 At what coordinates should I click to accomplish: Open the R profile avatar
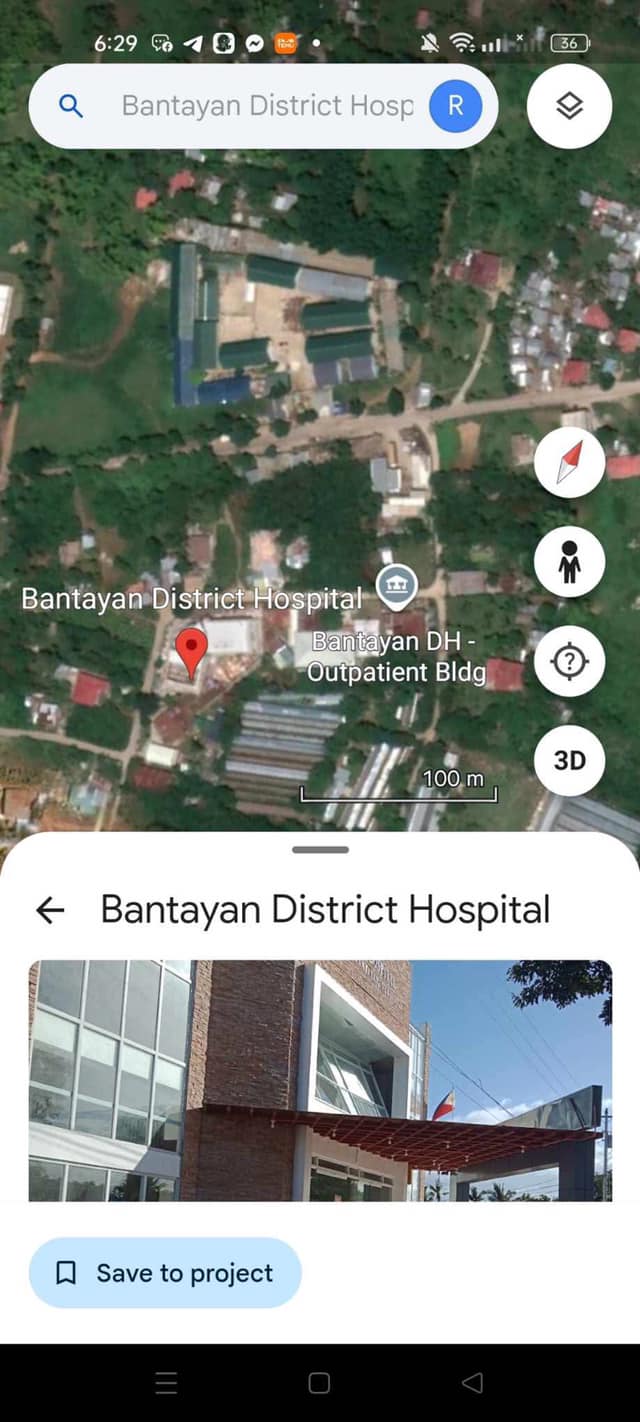[x=455, y=106]
